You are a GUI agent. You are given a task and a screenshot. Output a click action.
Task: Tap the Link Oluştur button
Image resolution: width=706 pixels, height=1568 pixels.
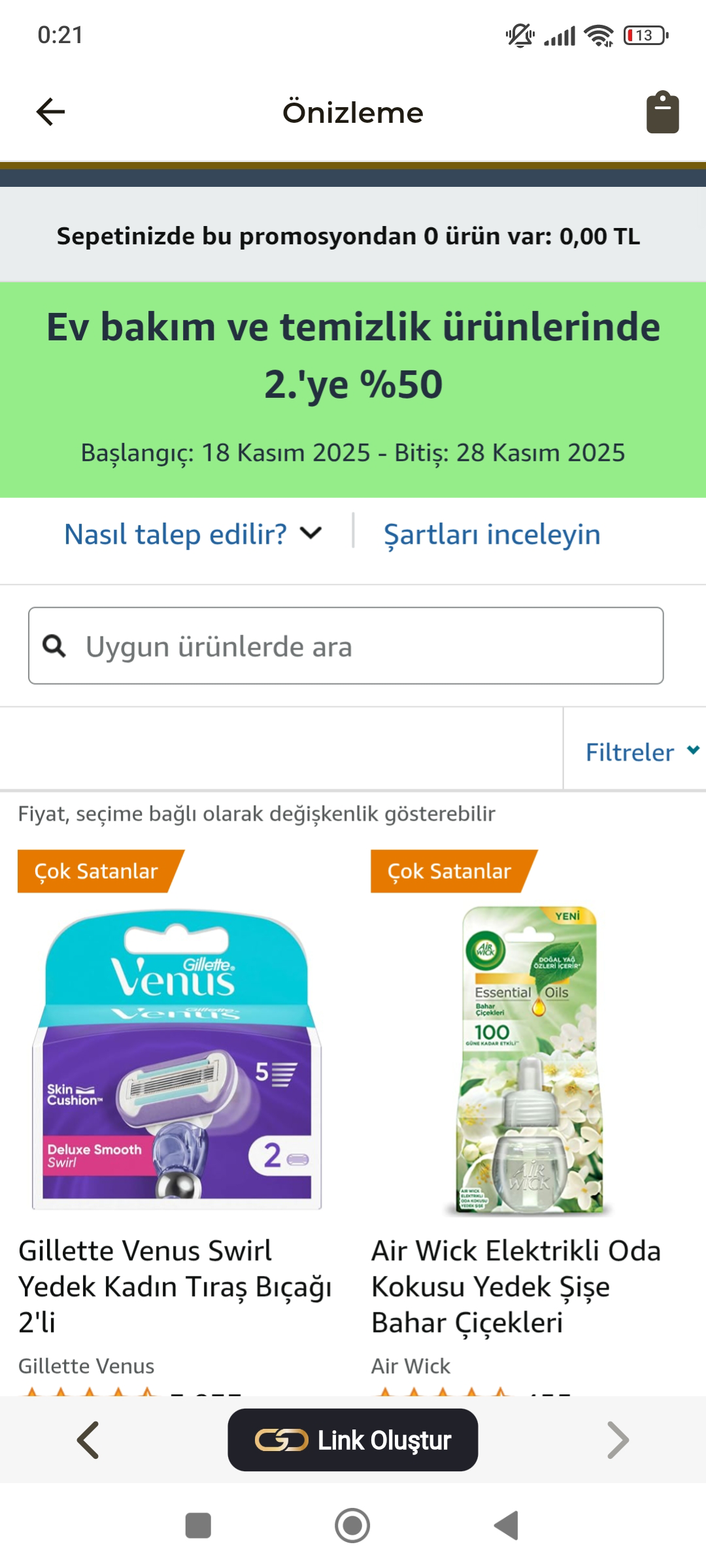(x=353, y=1440)
